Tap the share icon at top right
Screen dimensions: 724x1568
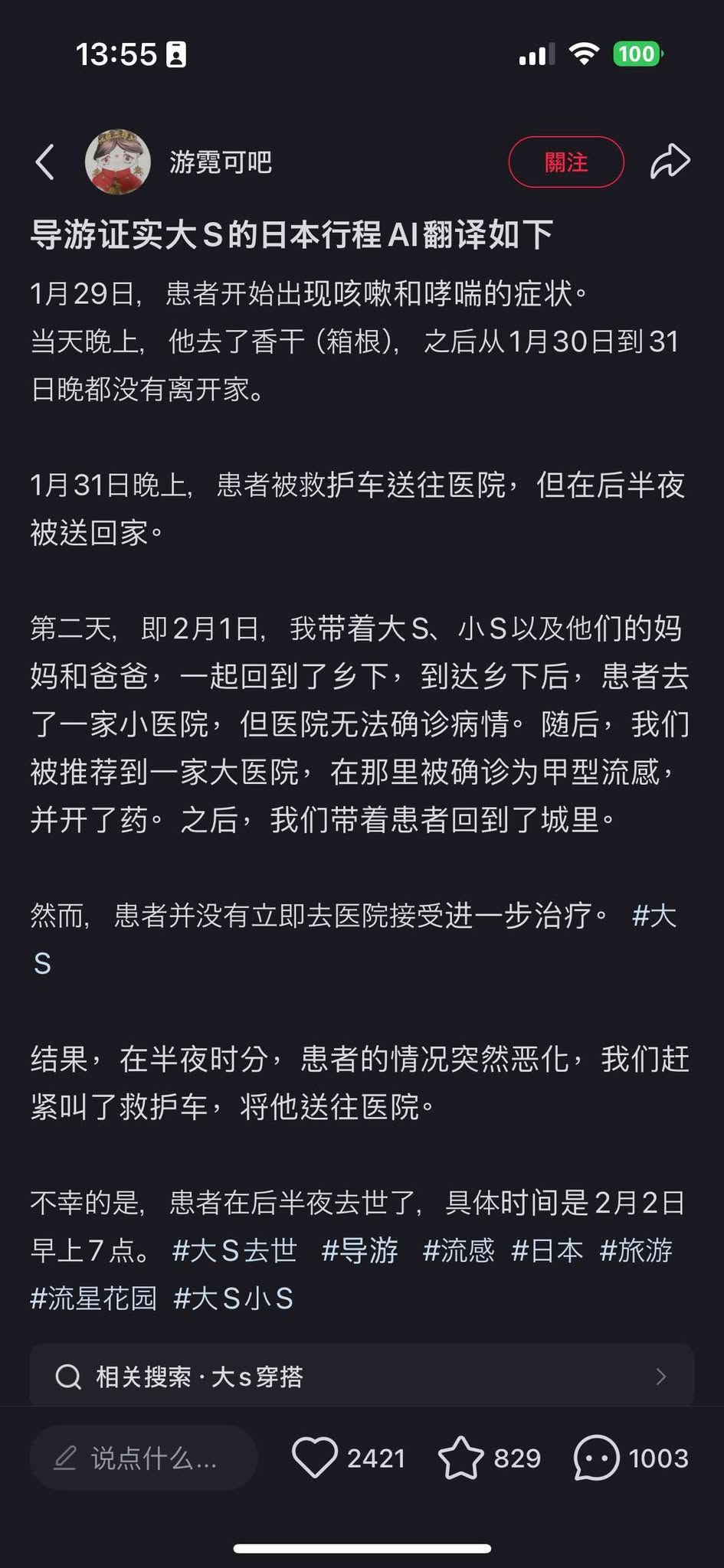pos(670,162)
